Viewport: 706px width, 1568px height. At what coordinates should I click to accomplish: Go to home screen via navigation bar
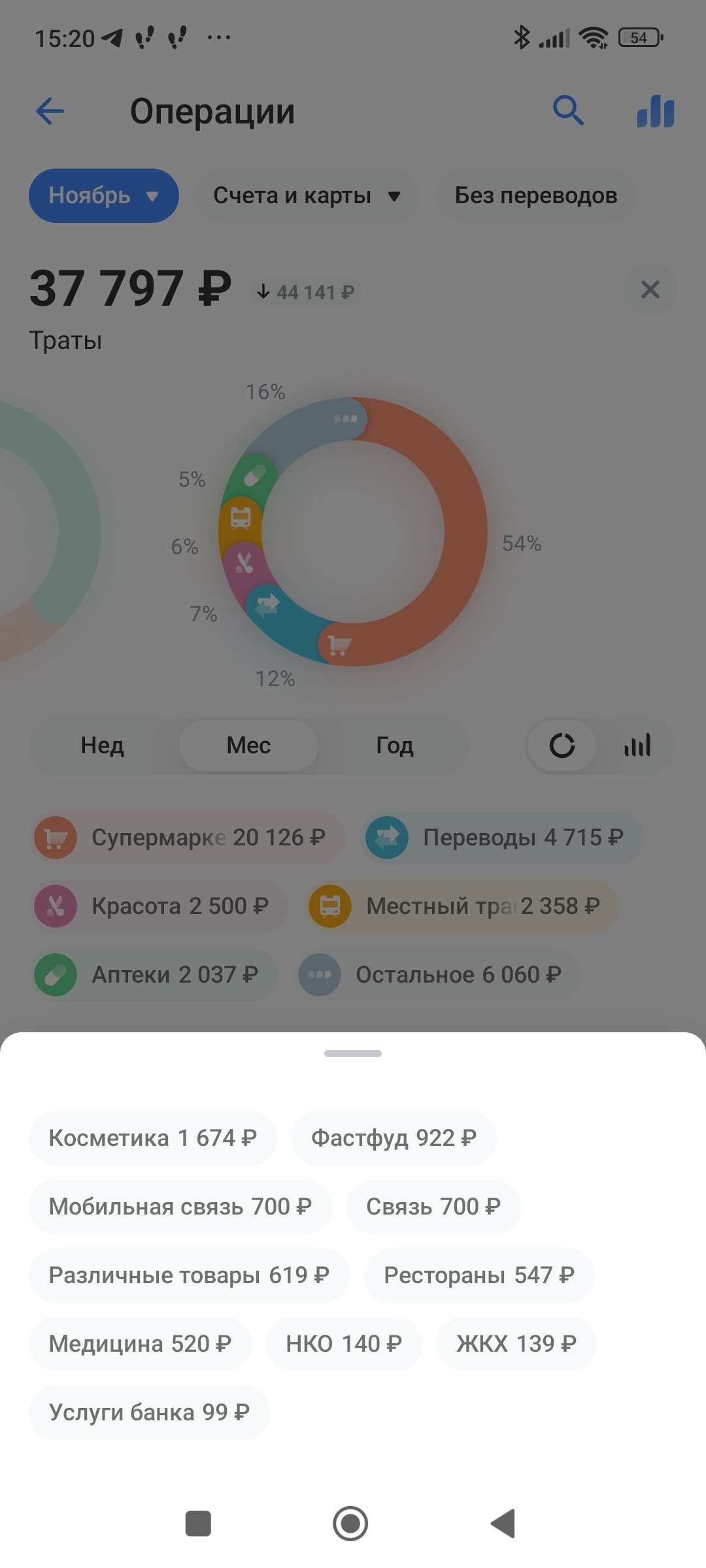tap(350, 1524)
